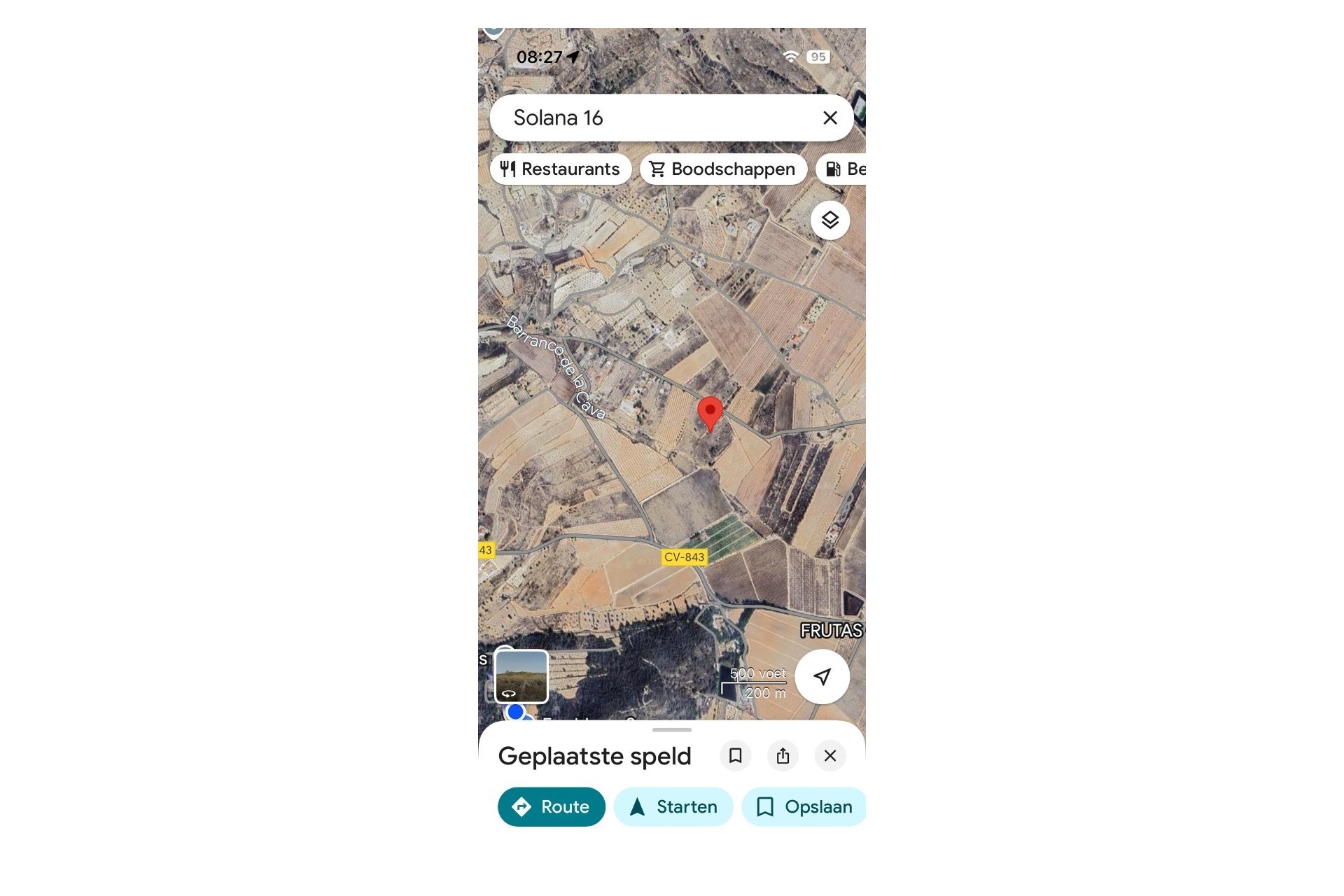Open the map layers button

pyautogui.click(x=829, y=220)
